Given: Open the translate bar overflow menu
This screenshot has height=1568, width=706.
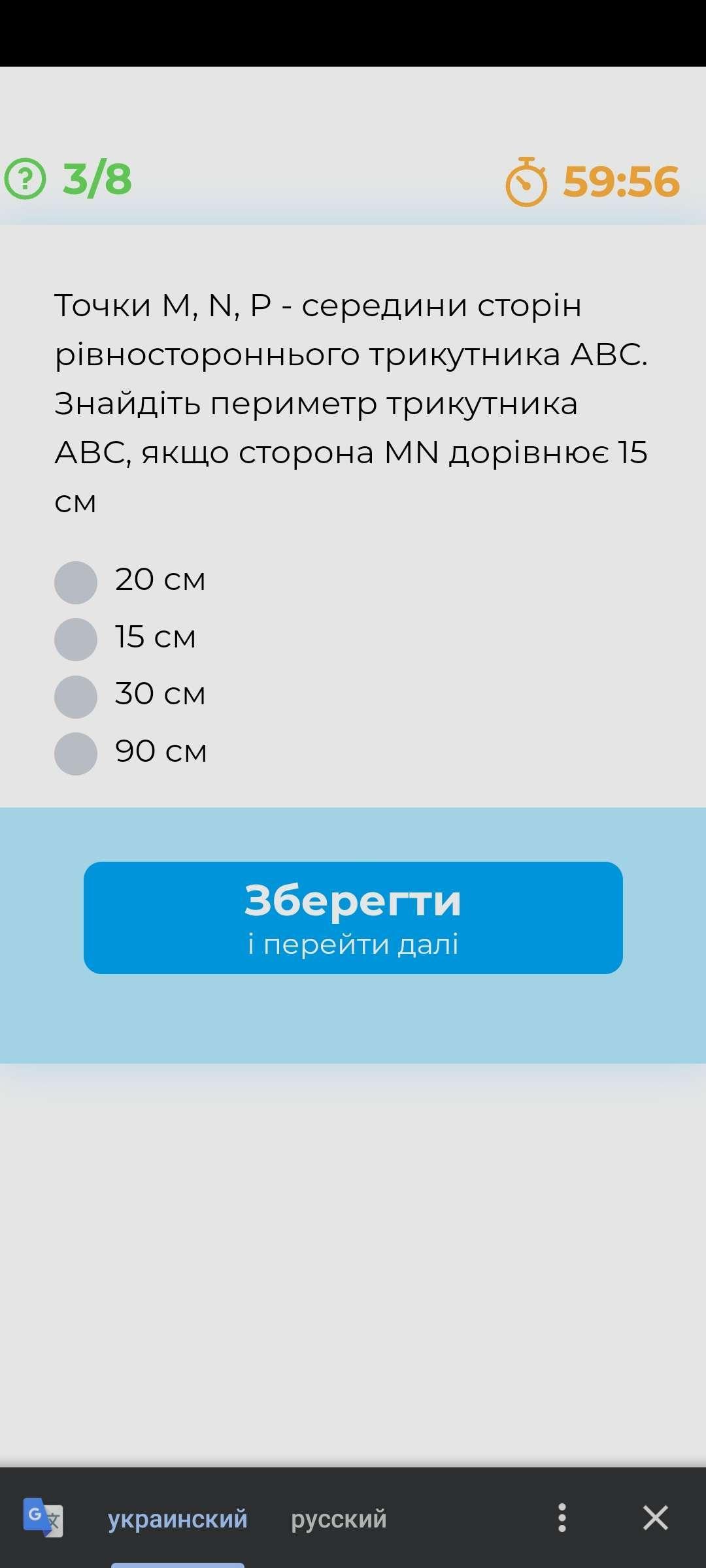Looking at the screenshot, I should click(562, 1518).
